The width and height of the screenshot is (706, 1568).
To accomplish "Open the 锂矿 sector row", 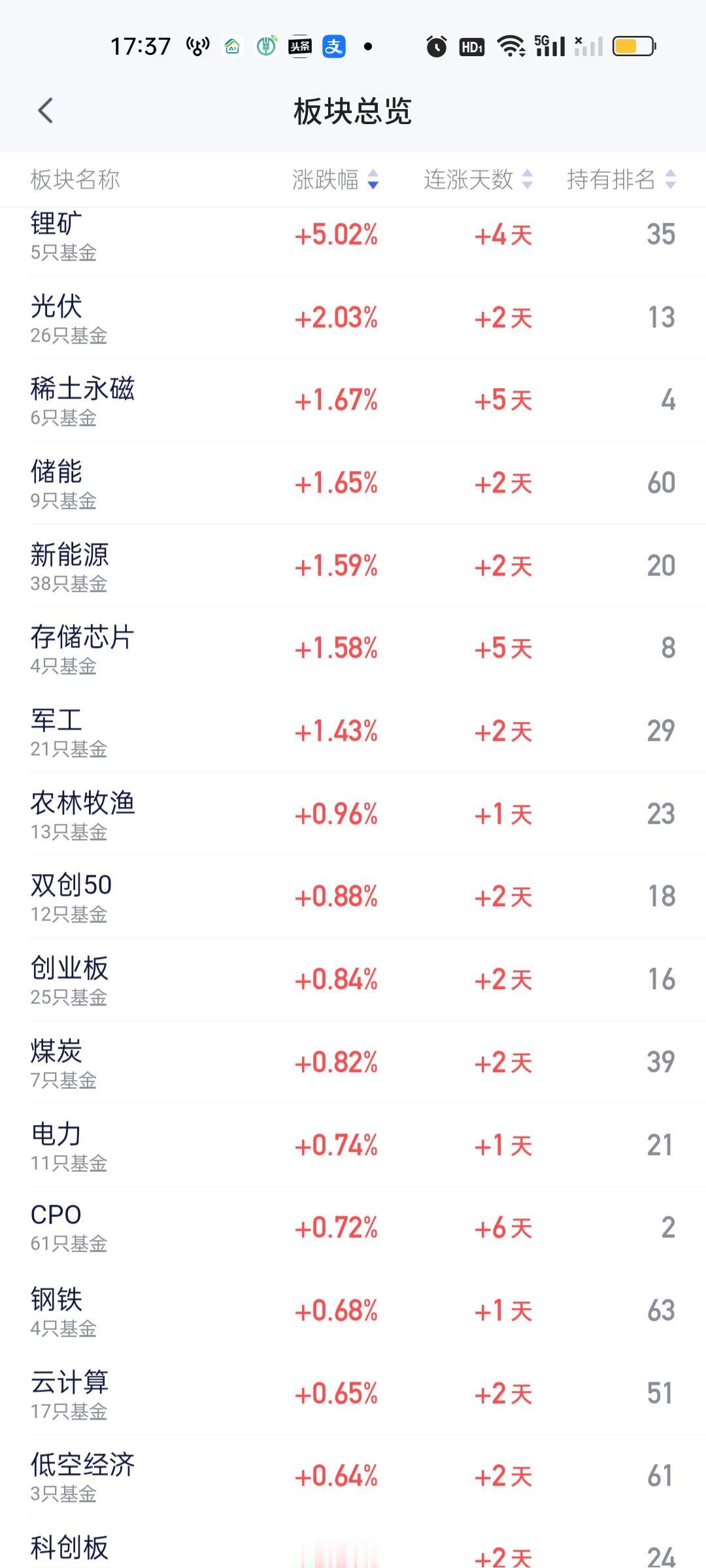I will pyautogui.click(x=353, y=236).
